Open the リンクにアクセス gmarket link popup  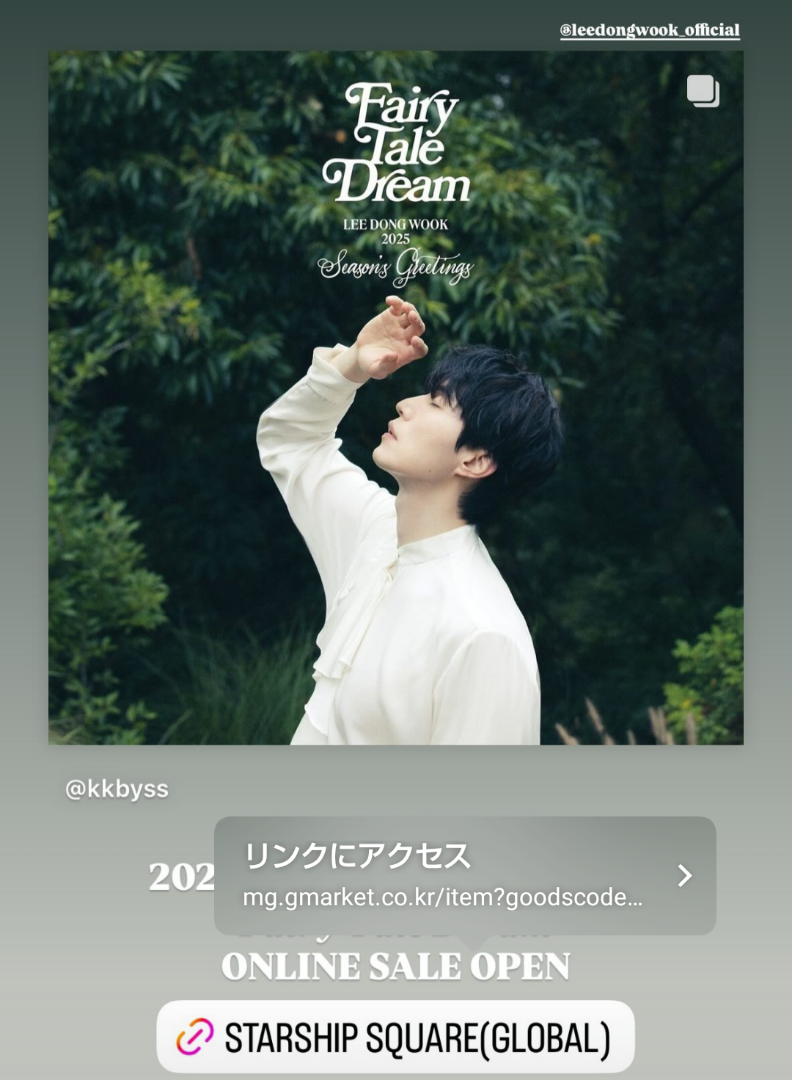(x=464, y=875)
